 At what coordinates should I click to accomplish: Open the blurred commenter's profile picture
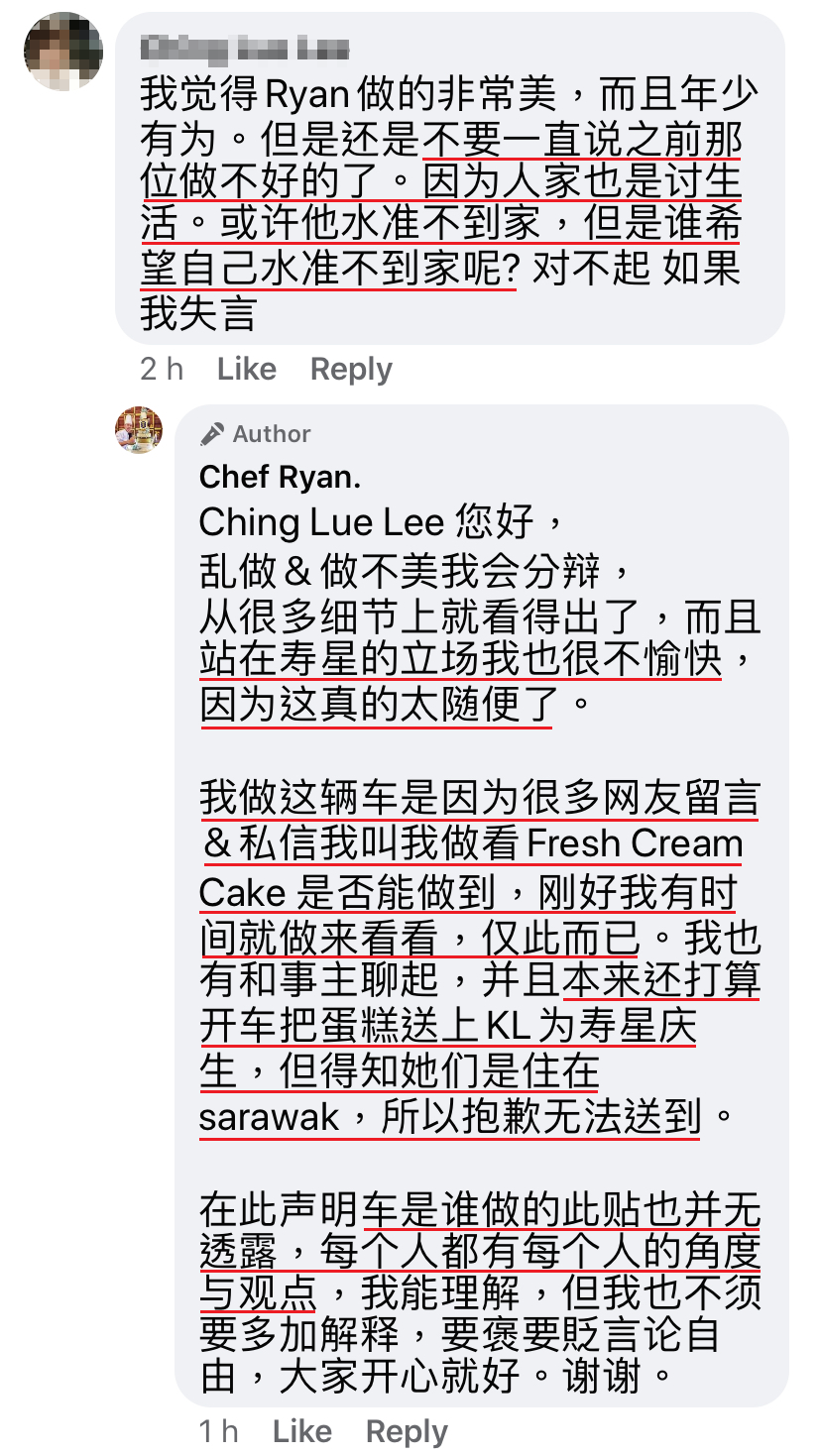(x=63, y=51)
